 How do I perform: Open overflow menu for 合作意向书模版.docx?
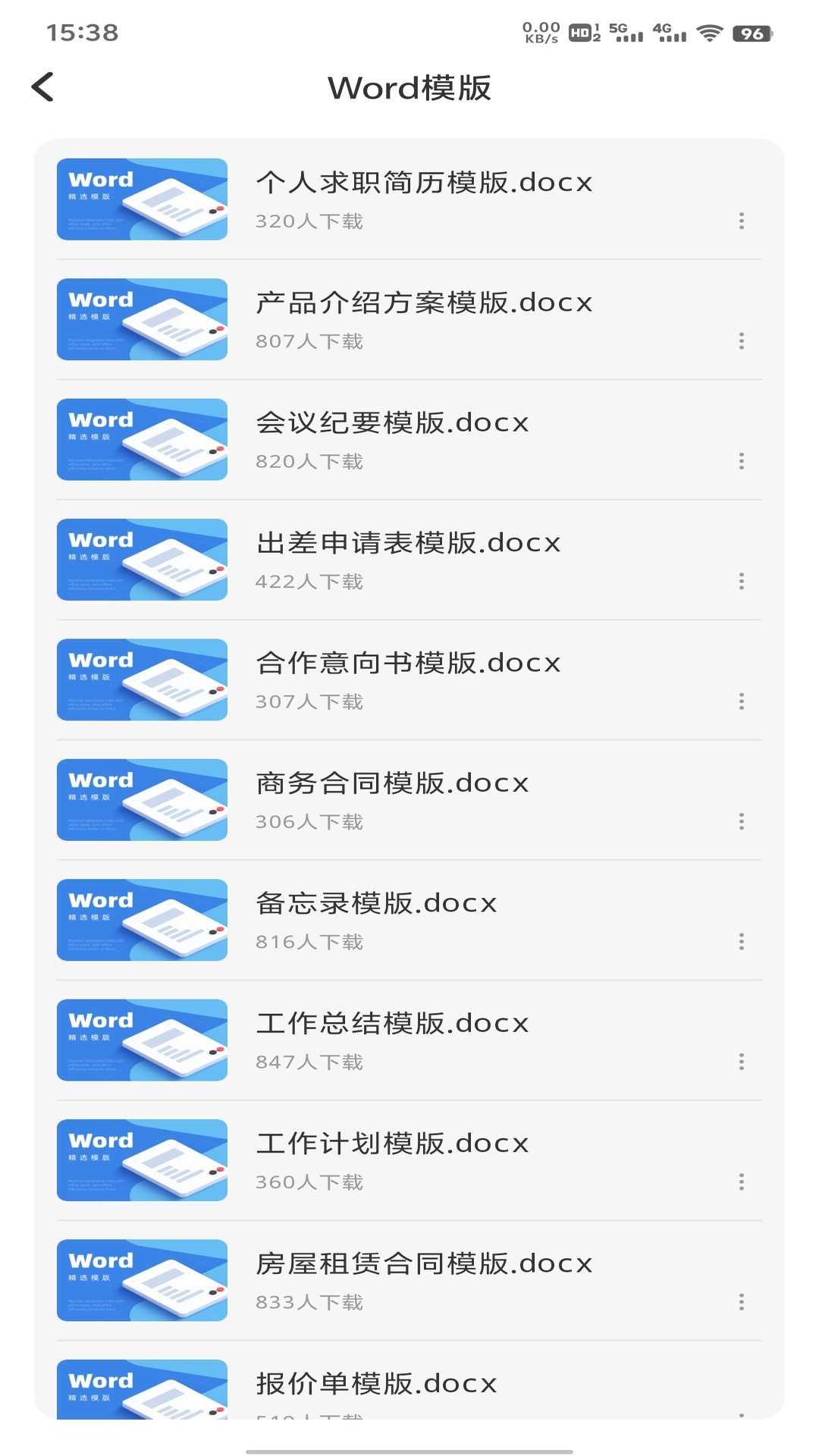pos(741,701)
